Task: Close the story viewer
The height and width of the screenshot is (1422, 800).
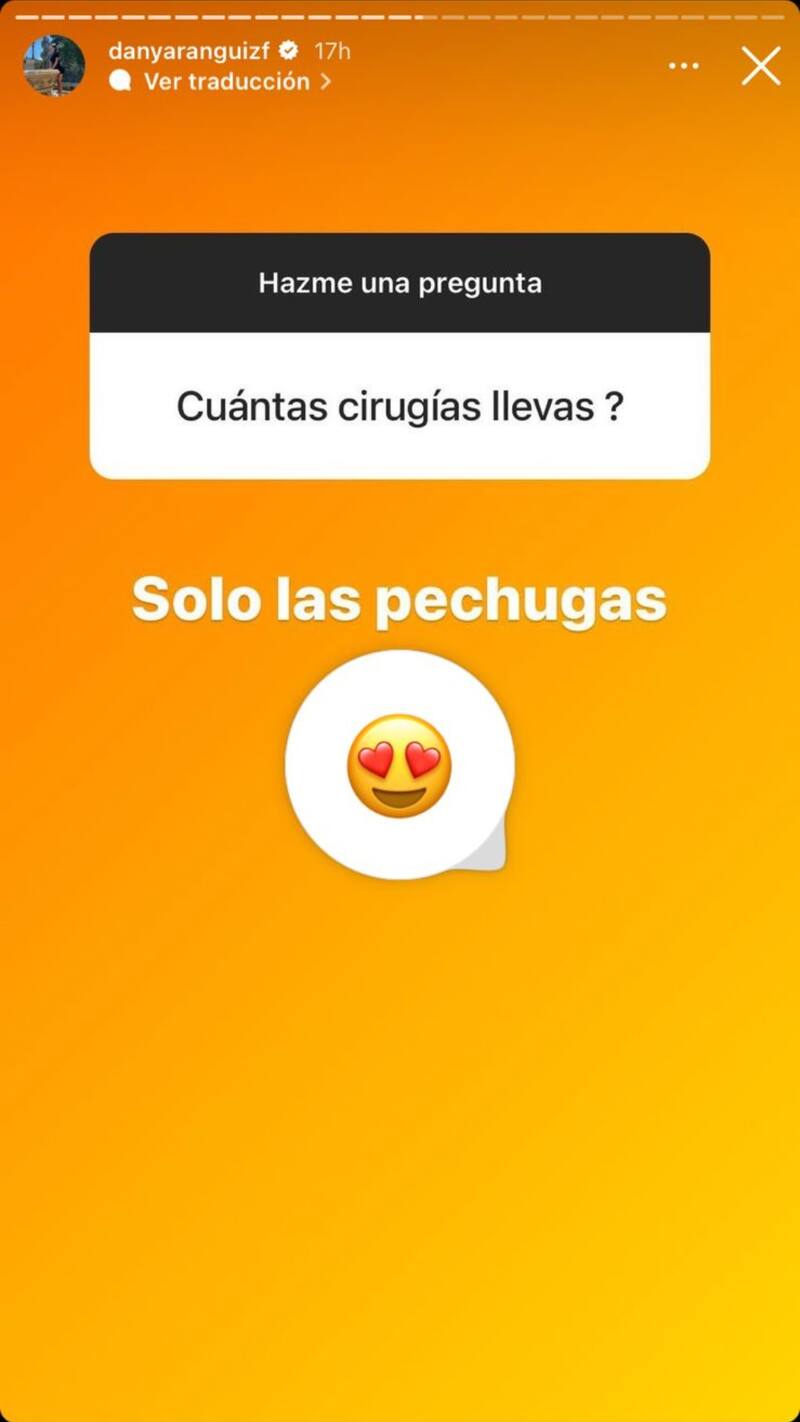Action: [761, 66]
